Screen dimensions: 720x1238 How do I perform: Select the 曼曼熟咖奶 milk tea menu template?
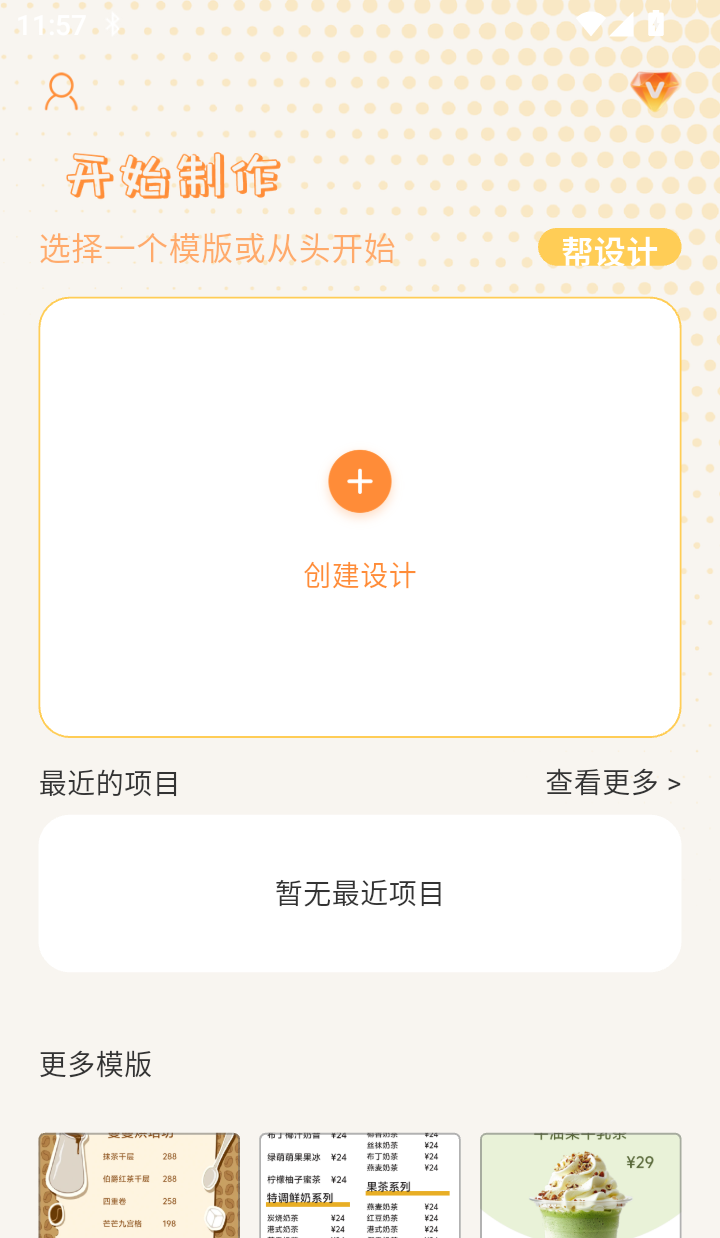click(x=138, y=1185)
